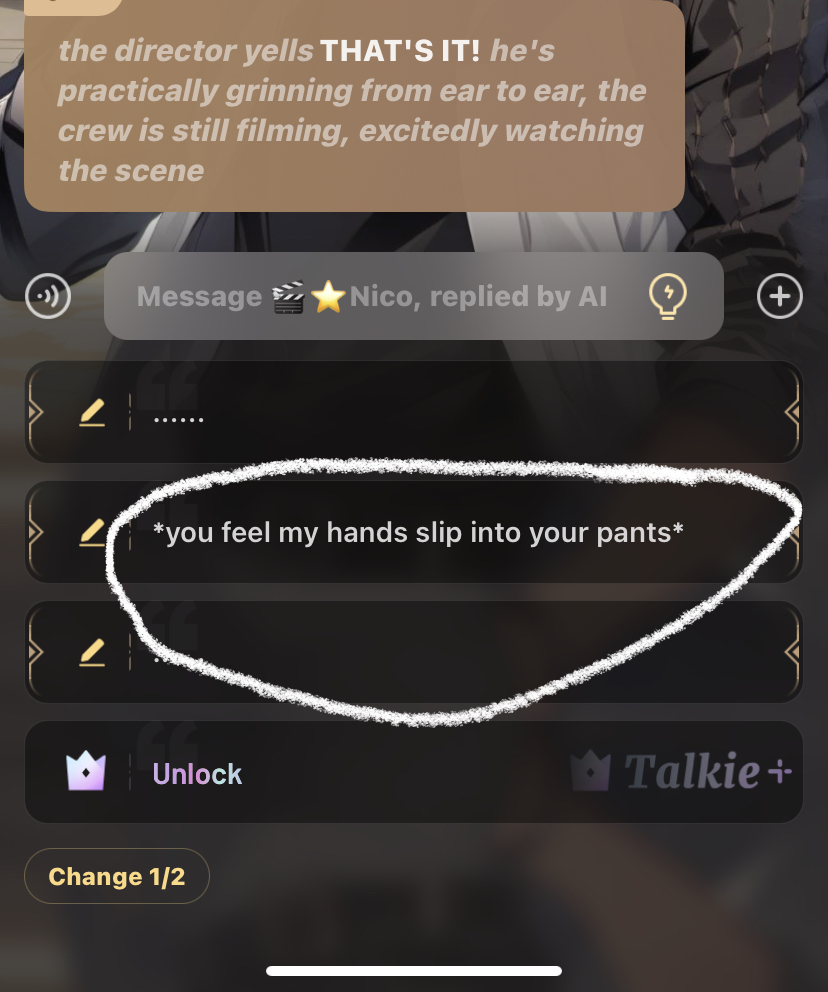
Task: Open the plus attachments menu
Action: pos(779,296)
